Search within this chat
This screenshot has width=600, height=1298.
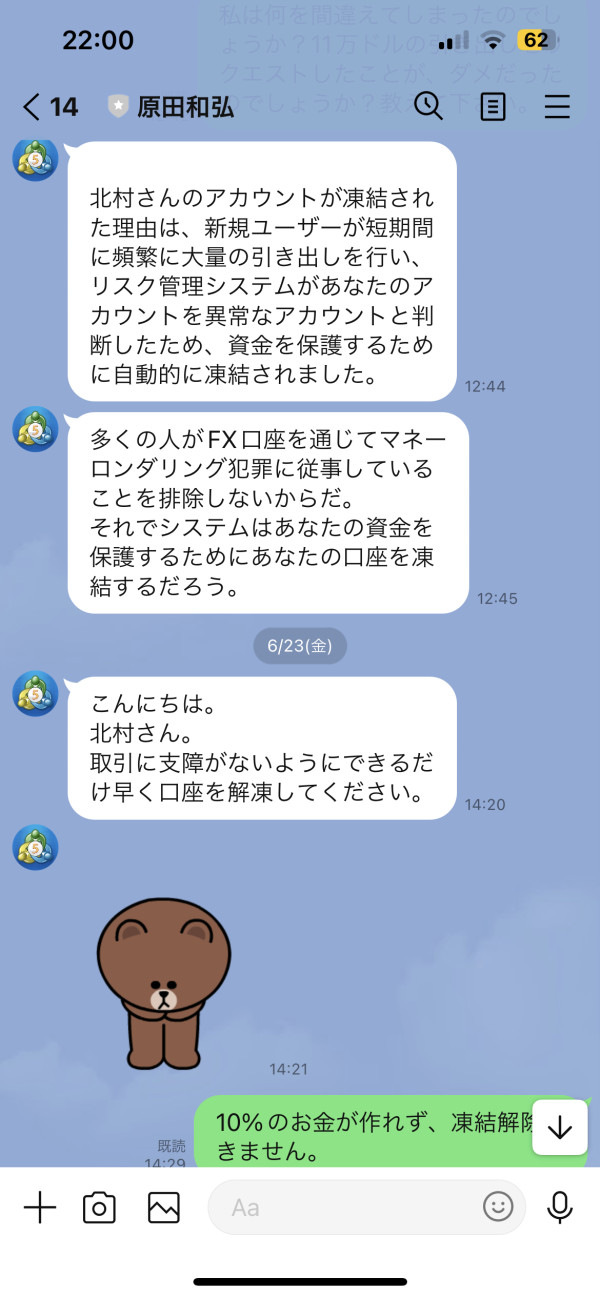pos(428,106)
